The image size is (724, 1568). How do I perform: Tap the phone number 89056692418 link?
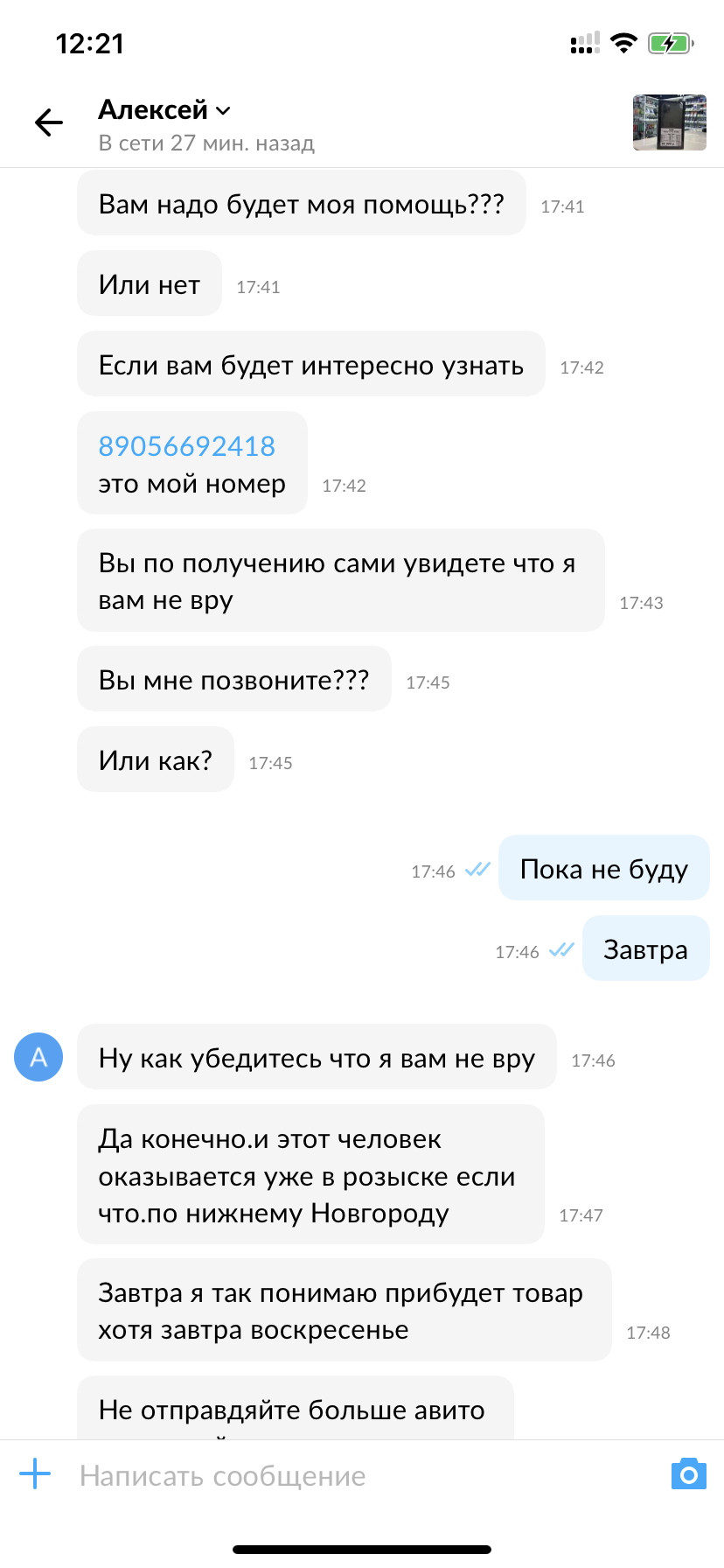187,446
